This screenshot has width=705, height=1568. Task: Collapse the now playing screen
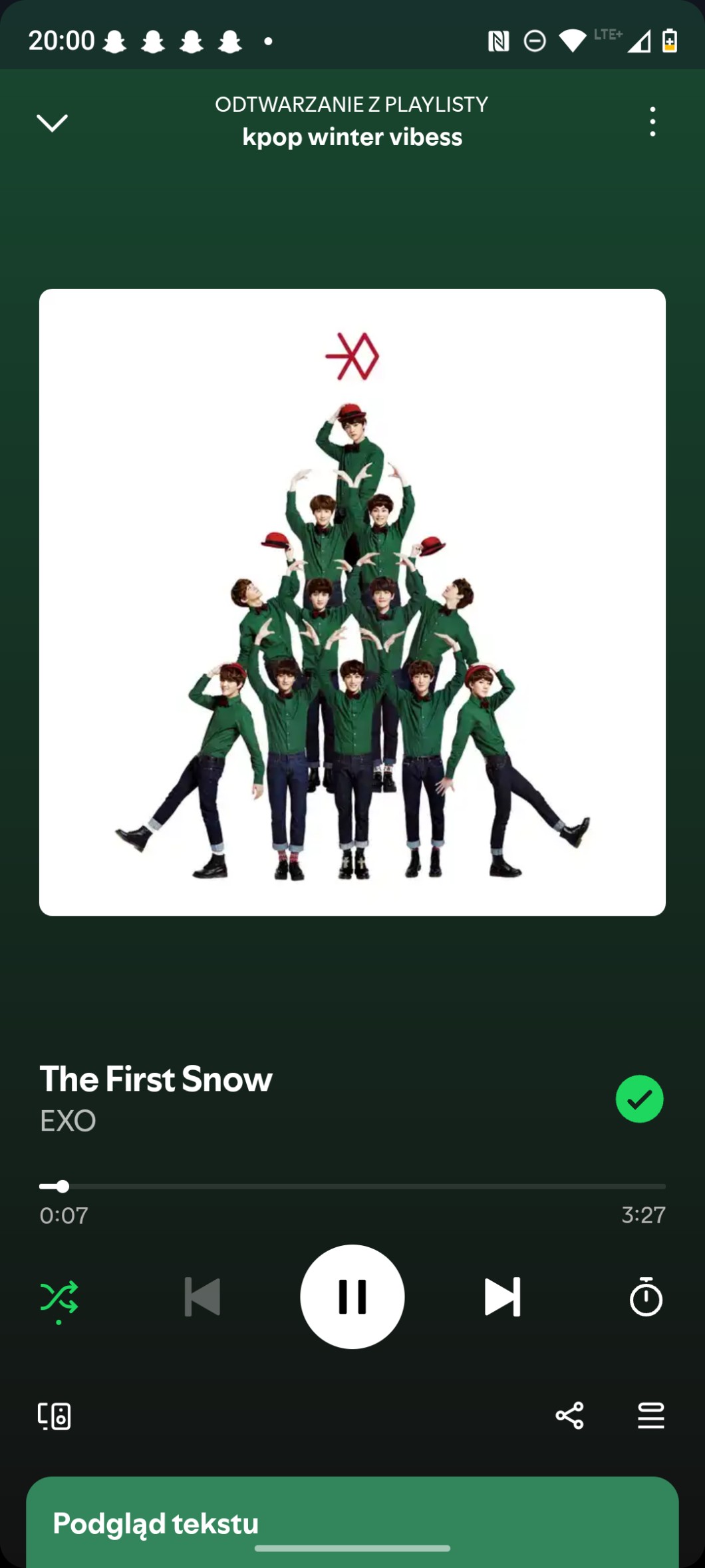point(52,122)
